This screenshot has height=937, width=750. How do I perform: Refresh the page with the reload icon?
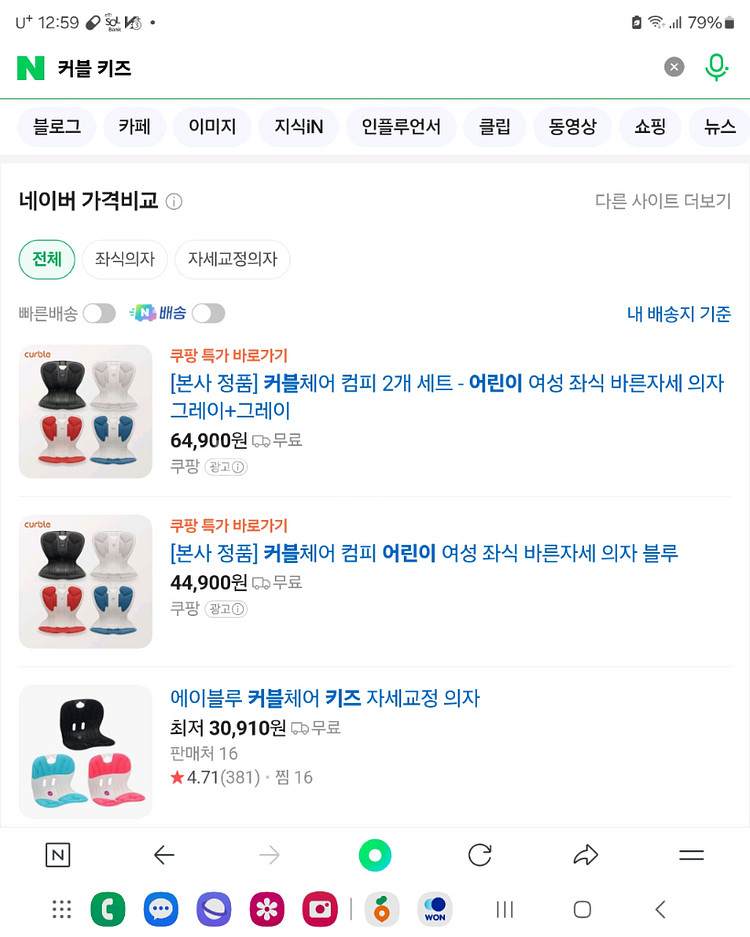[x=480, y=855]
